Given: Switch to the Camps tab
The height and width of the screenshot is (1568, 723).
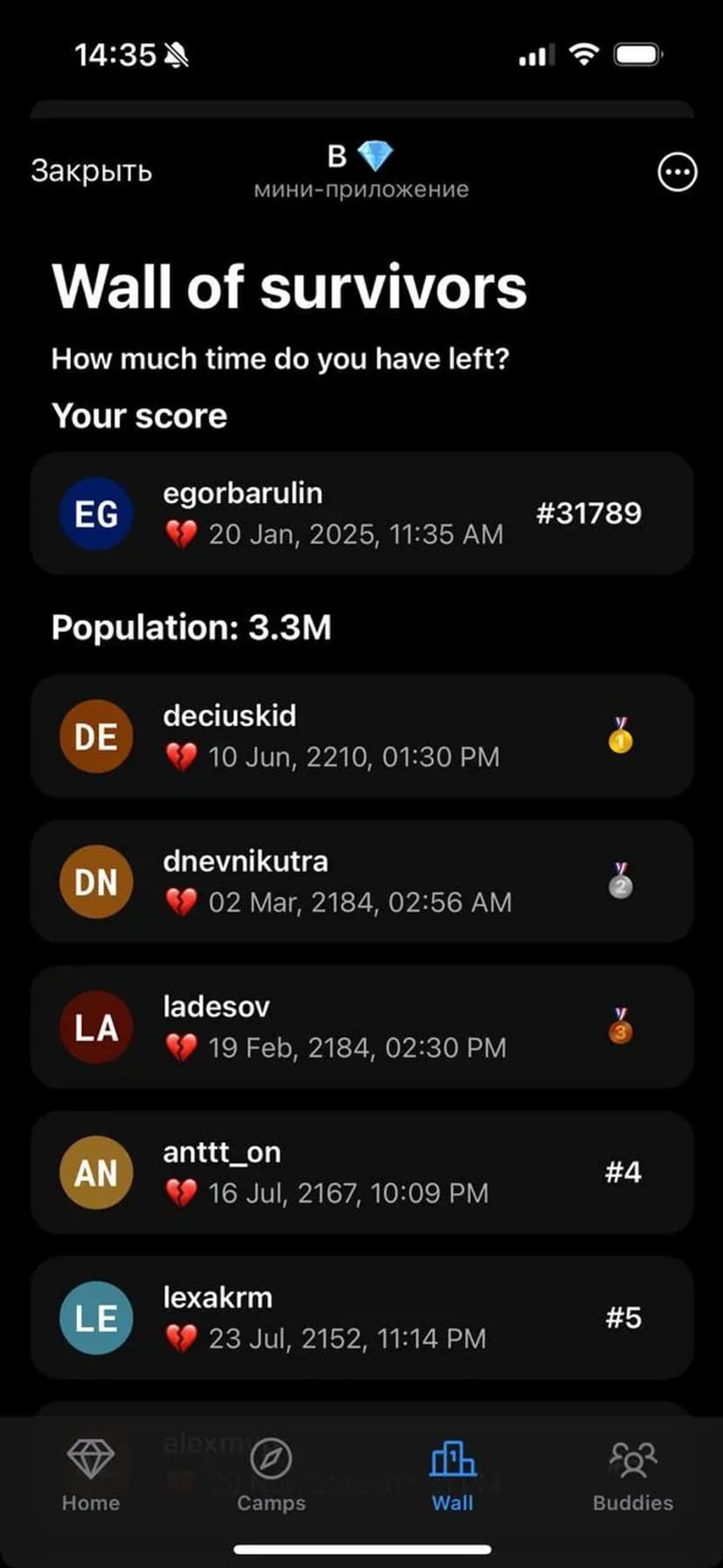Looking at the screenshot, I should (271, 1475).
